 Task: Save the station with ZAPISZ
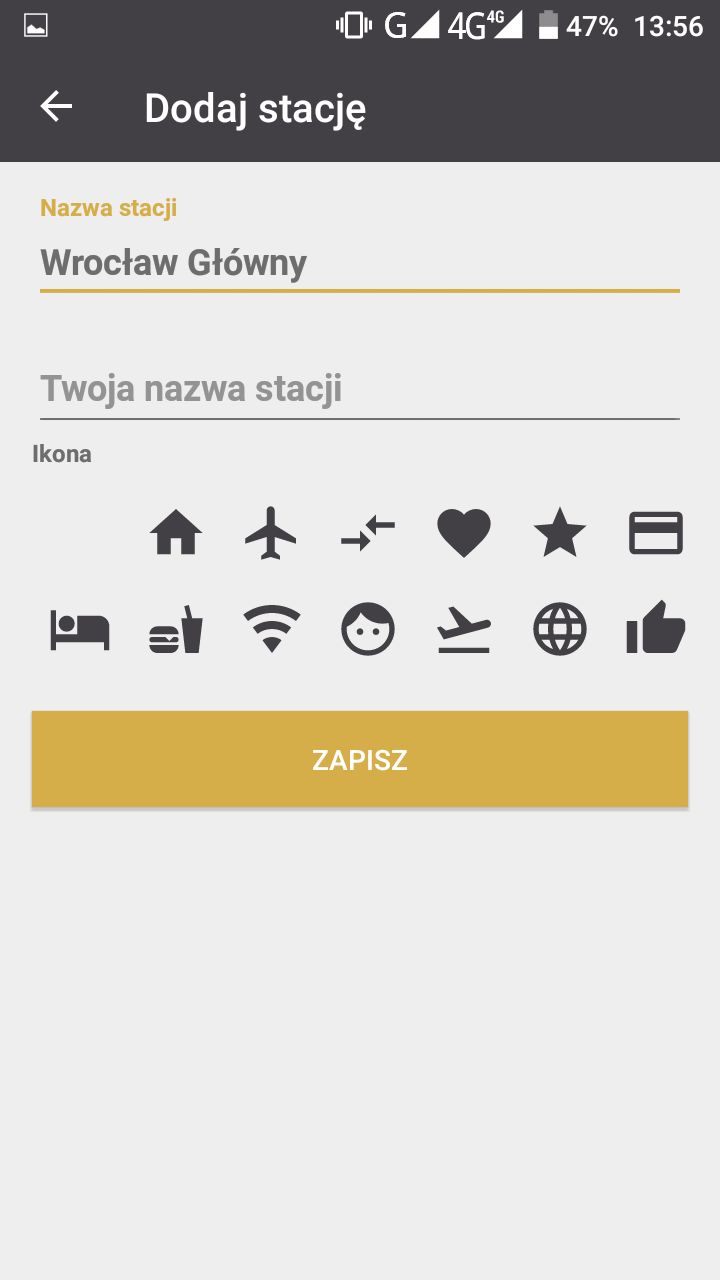[x=360, y=759]
